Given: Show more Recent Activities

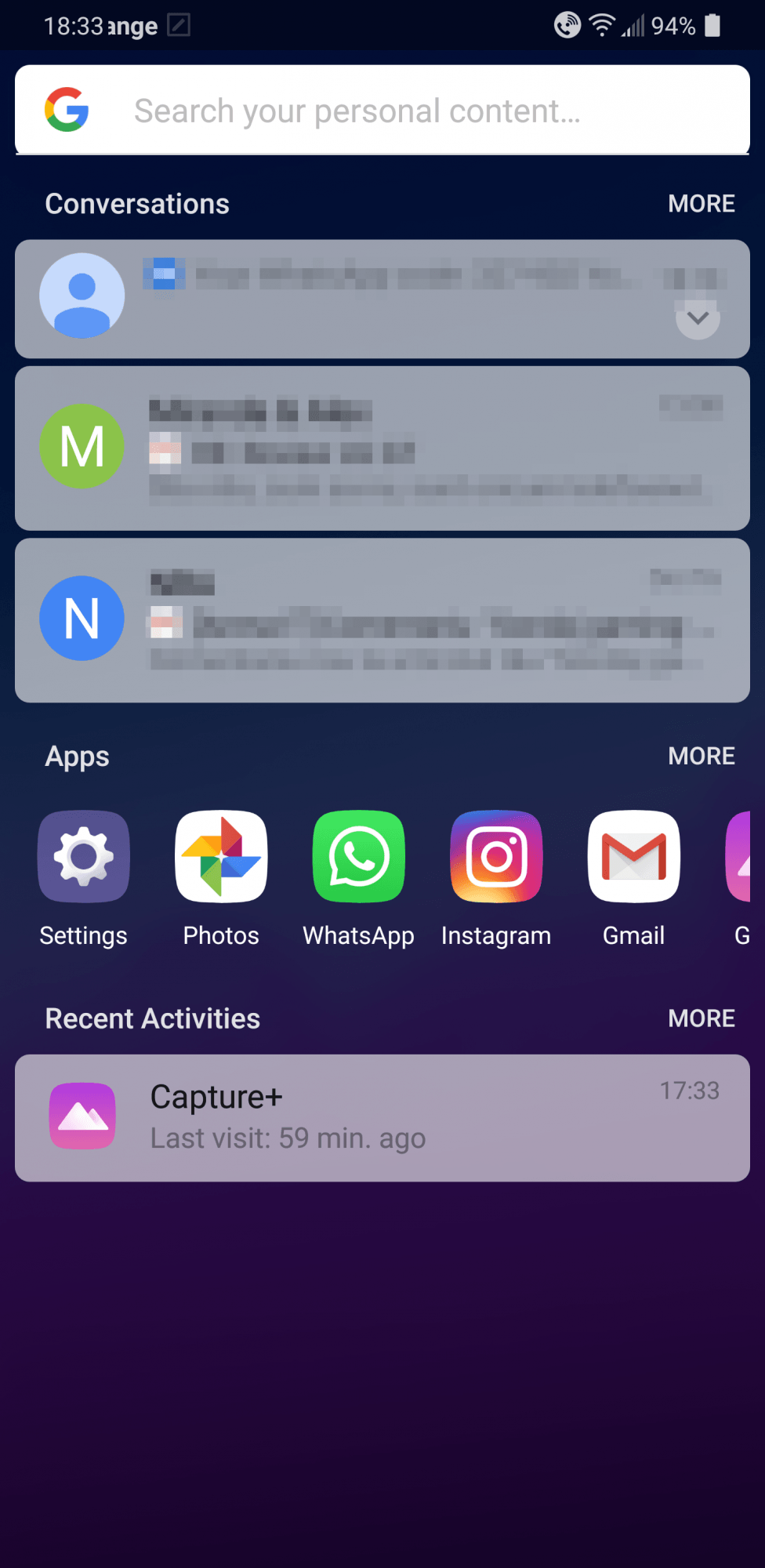Looking at the screenshot, I should (x=701, y=1018).
